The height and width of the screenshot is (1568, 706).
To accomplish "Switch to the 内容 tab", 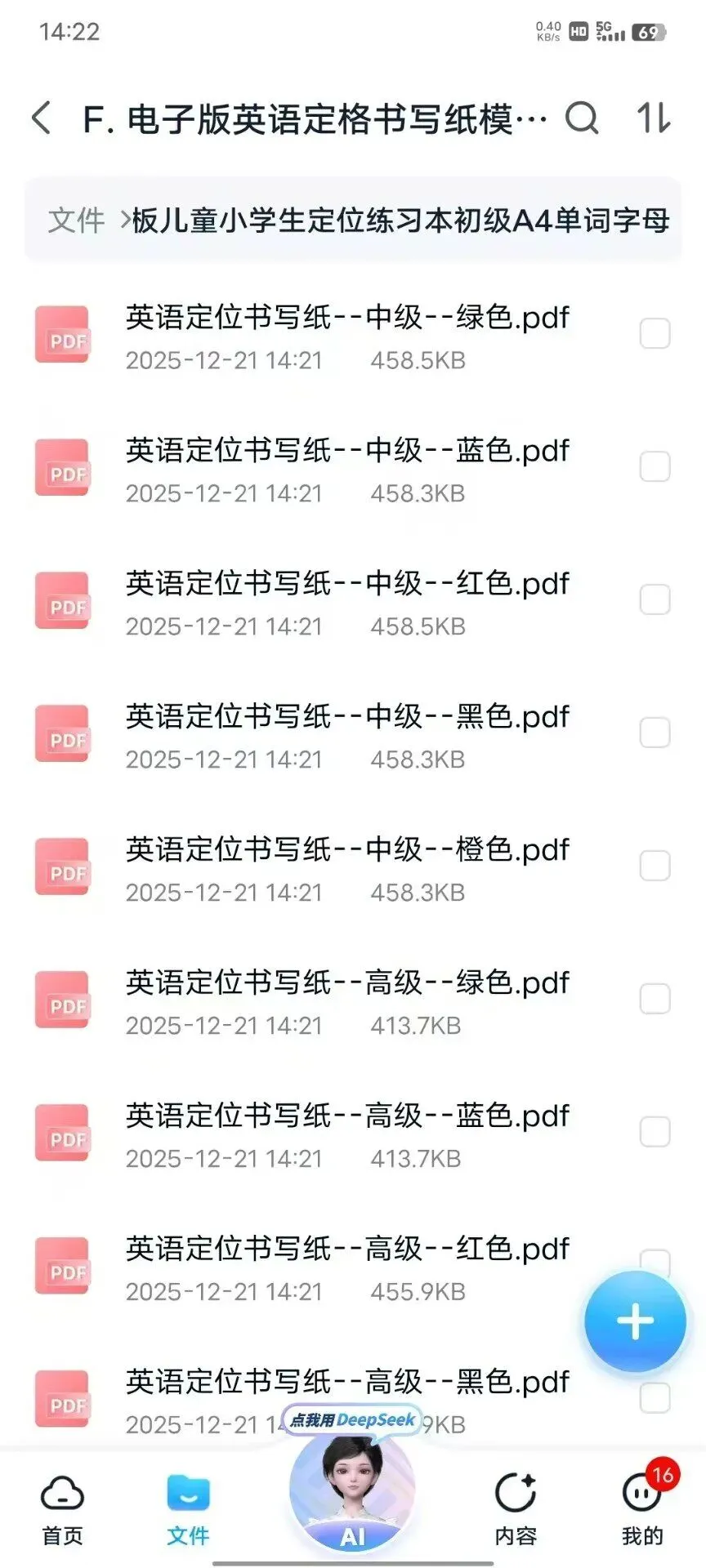I will 516,1511.
